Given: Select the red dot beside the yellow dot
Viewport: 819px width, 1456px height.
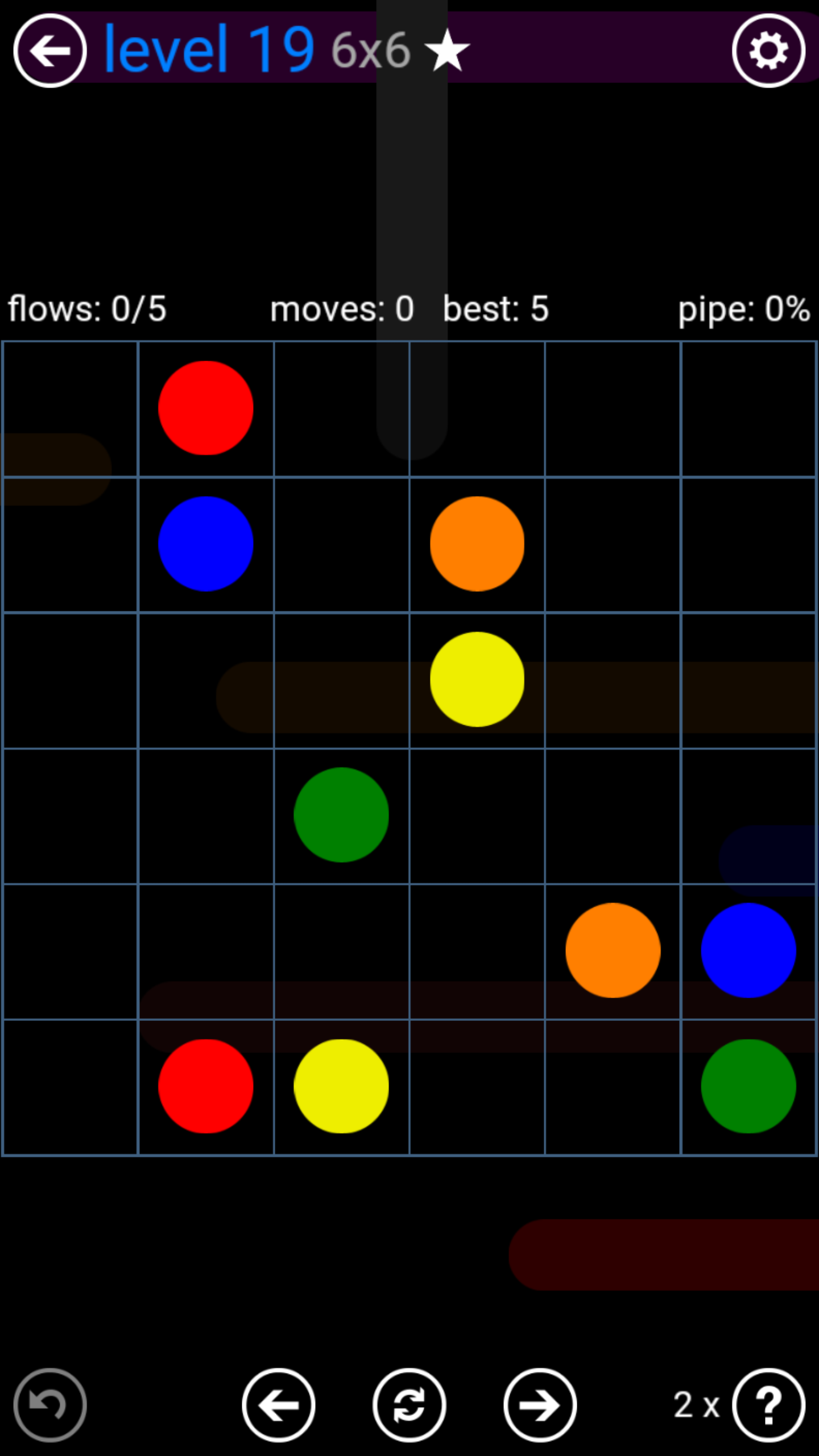Looking at the screenshot, I should click(x=206, y=1086).
